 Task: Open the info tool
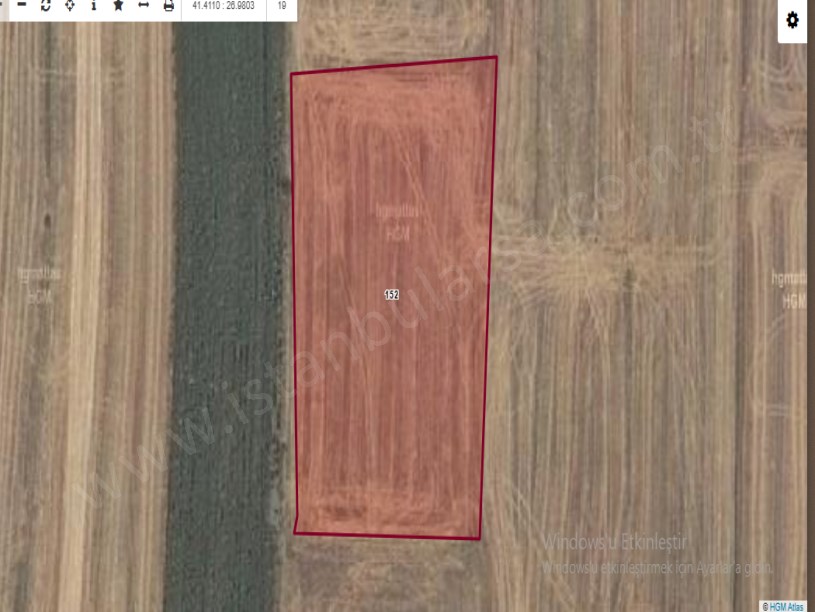pyautogui.click(x=94, y=5)
